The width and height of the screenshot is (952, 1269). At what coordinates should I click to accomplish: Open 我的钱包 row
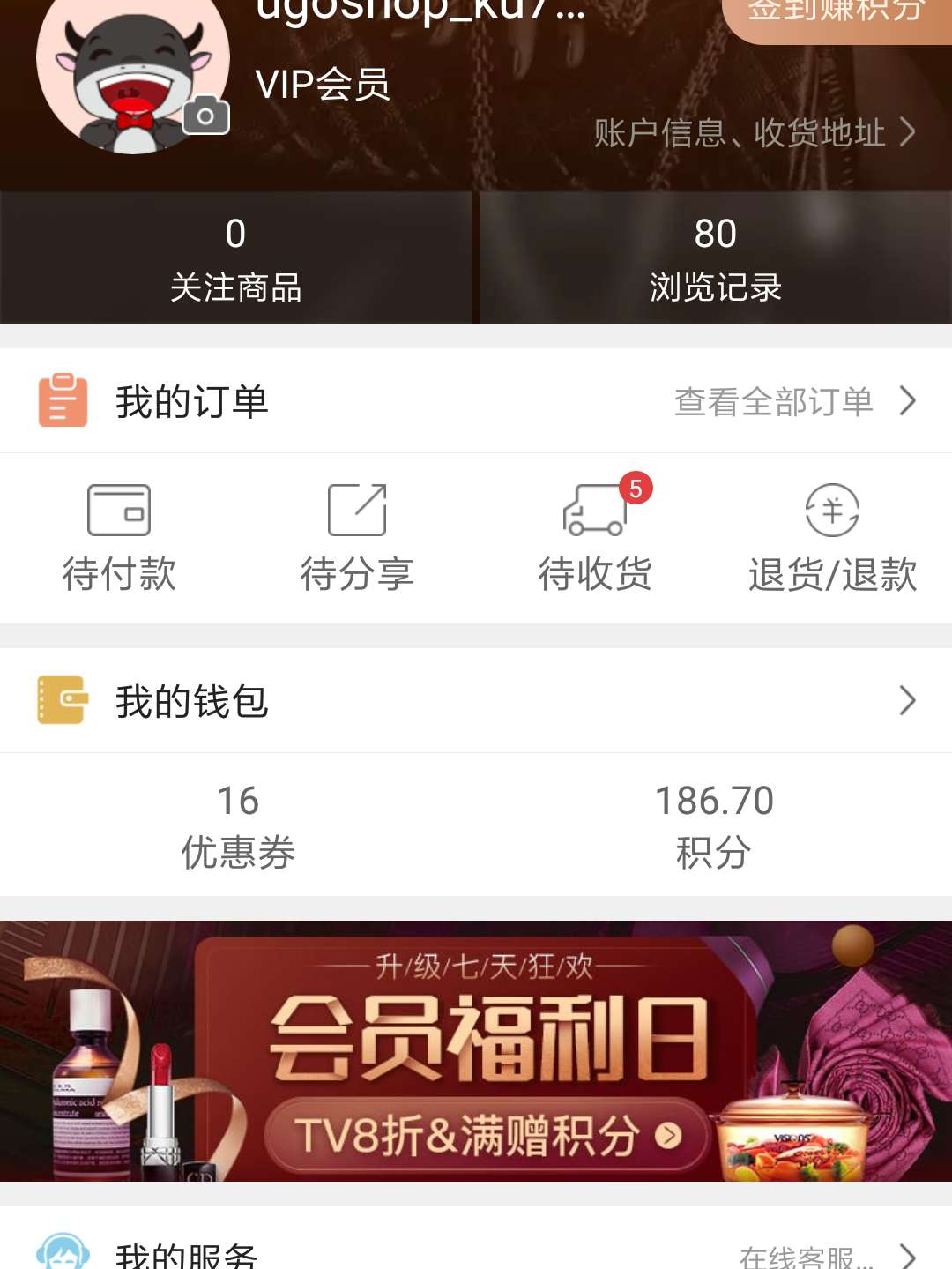(x=476, y=701)
